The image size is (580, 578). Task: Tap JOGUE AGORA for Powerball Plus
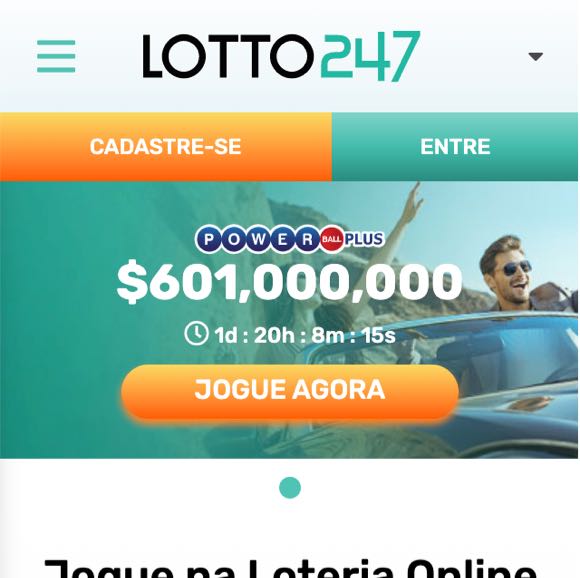[290, 390]
